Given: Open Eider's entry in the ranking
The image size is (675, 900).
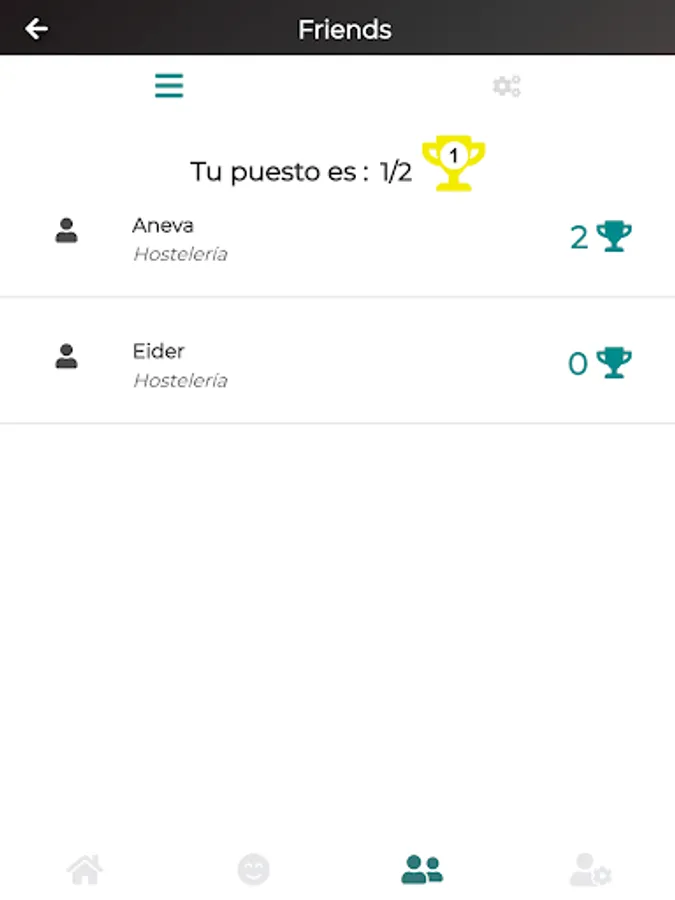Looking at the screenshot, I should click(x=337, y=365).
